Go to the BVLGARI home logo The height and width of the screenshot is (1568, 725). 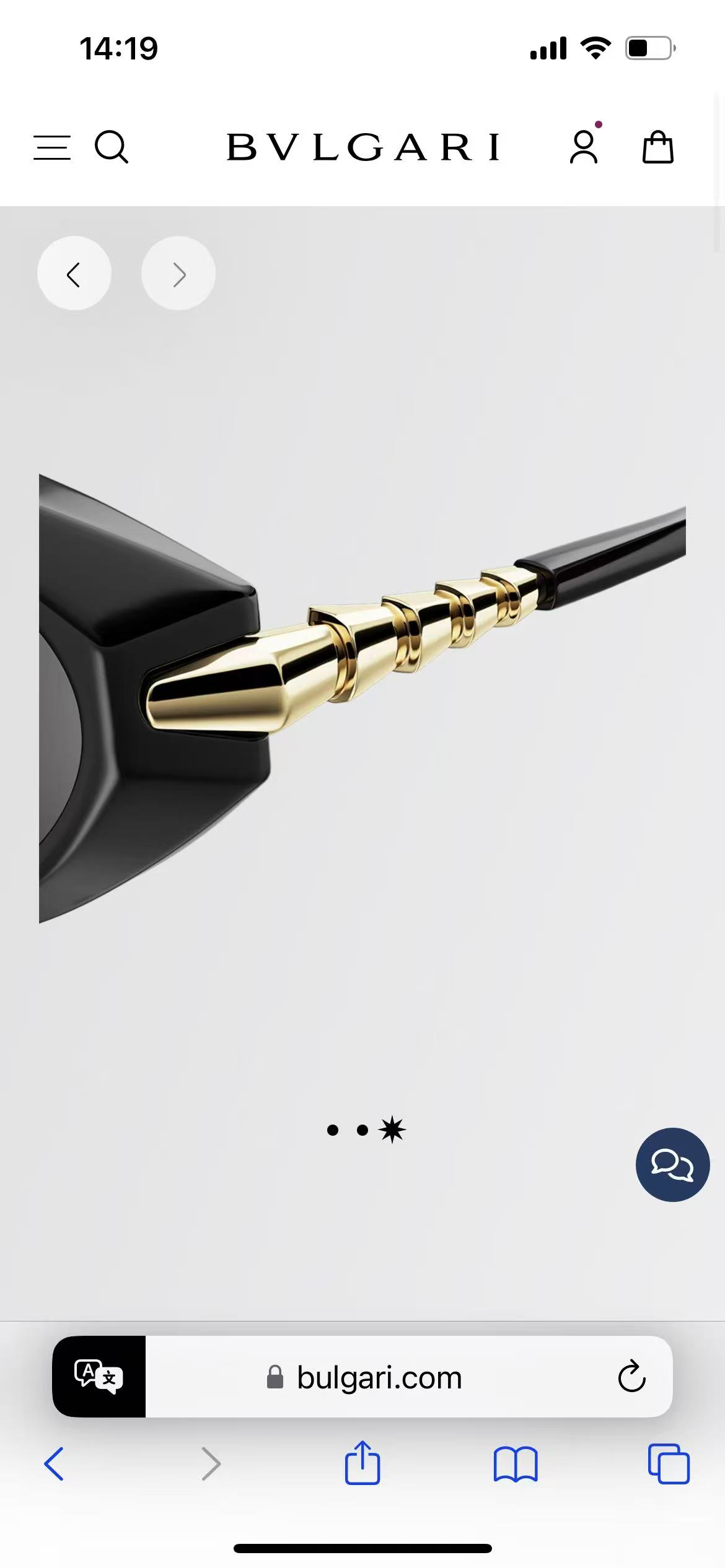click(x=362, y=147)
